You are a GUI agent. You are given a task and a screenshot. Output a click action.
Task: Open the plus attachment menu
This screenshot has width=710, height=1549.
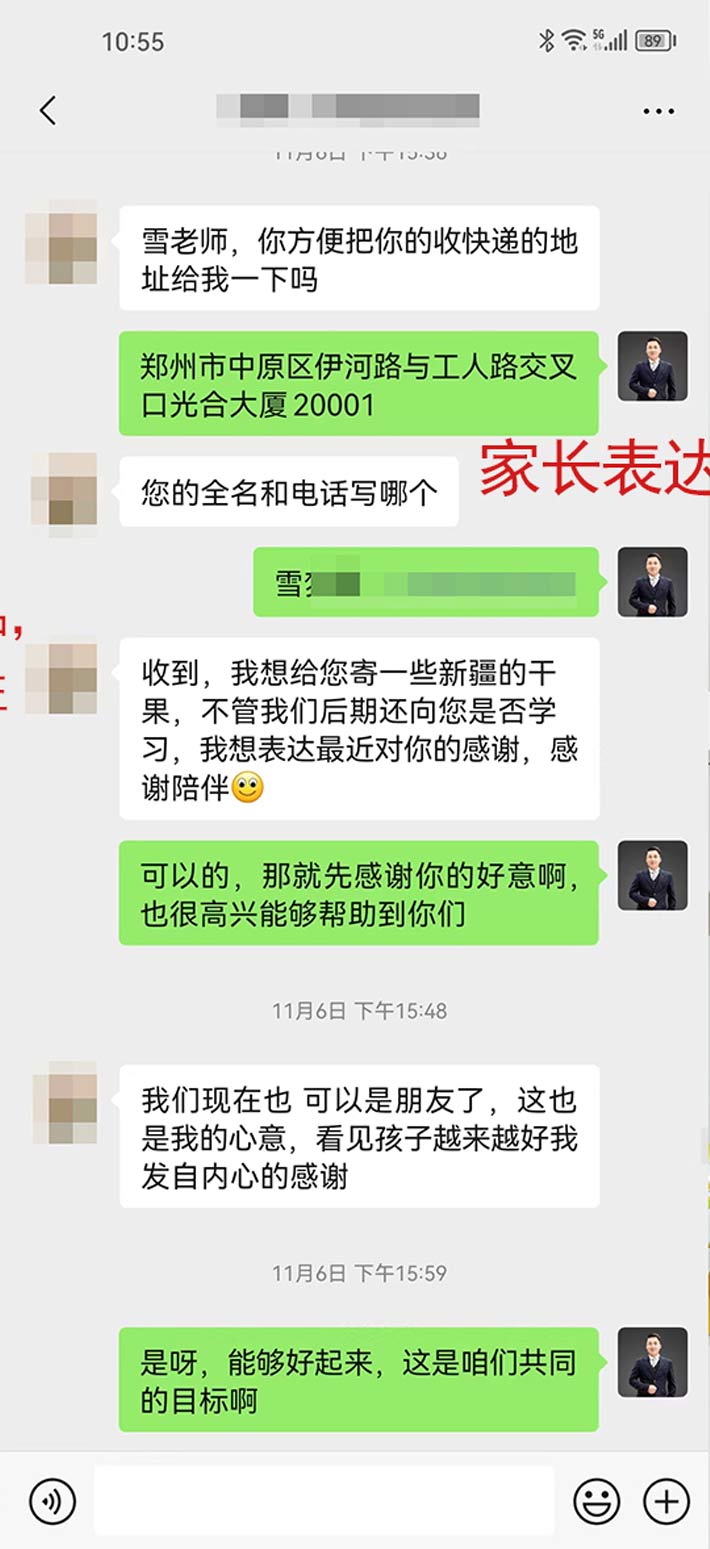(666, 1501)
